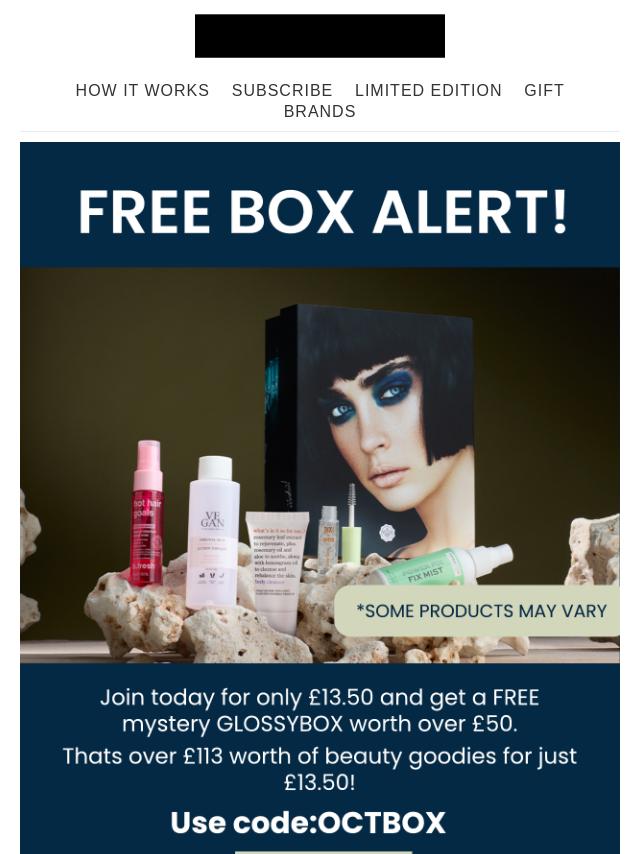The width and height of the screenshot is (640, 854).
Task: Open the Free Box Alert promotion banner
Action: [320, 480]
